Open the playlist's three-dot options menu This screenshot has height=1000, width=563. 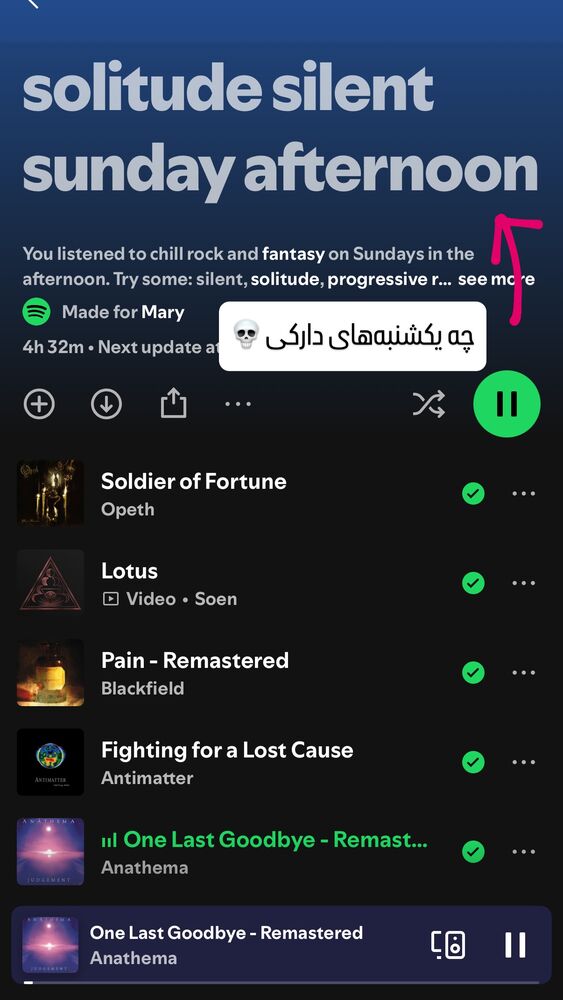point(238,404)
